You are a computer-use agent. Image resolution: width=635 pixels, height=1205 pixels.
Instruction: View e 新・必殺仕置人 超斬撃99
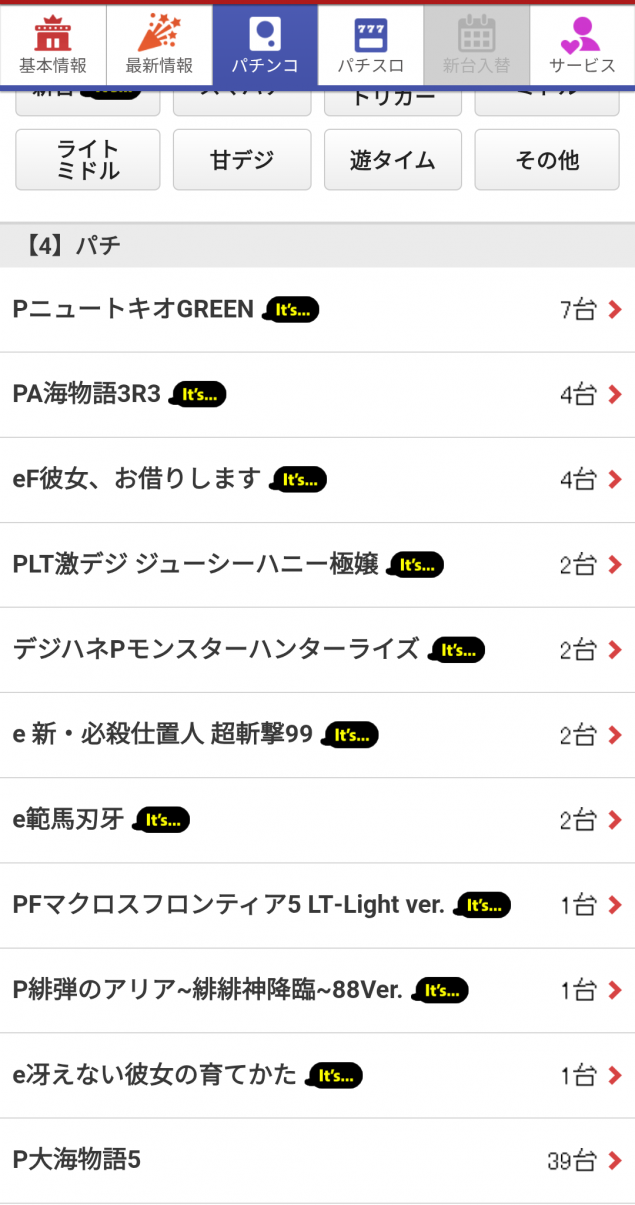(317, 736)
